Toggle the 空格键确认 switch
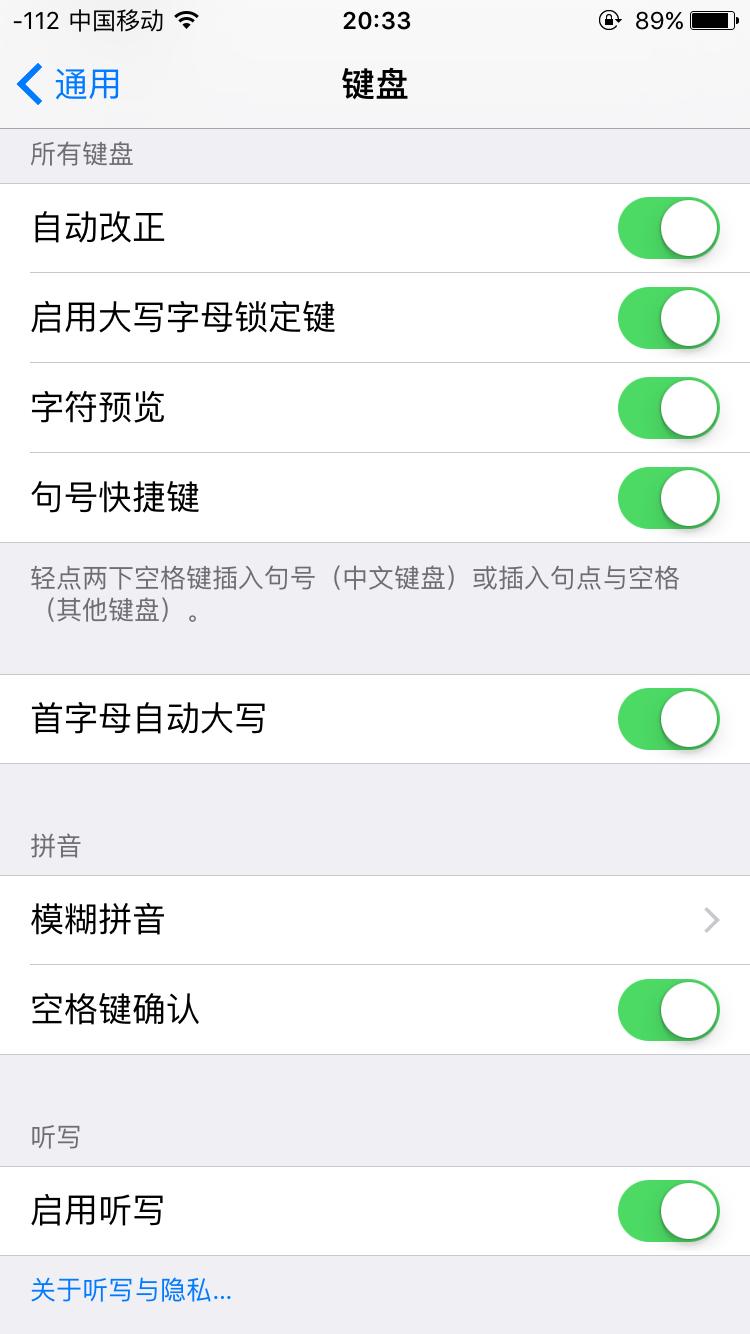Viewport: 750px width, 1334px height. click(668, 1010)
